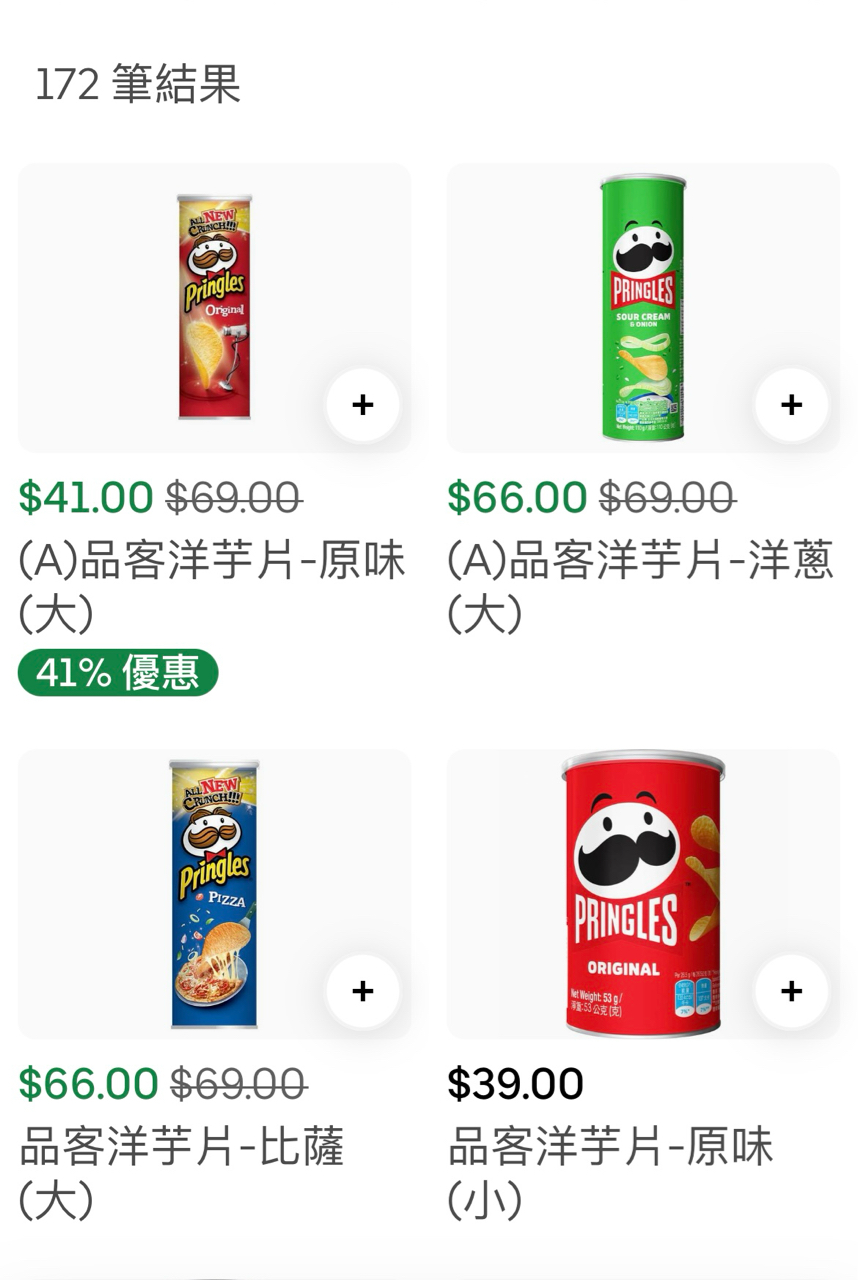View the small Pringles Original product card
This screenshot has height=1280, width=858.
coord(642,894)
